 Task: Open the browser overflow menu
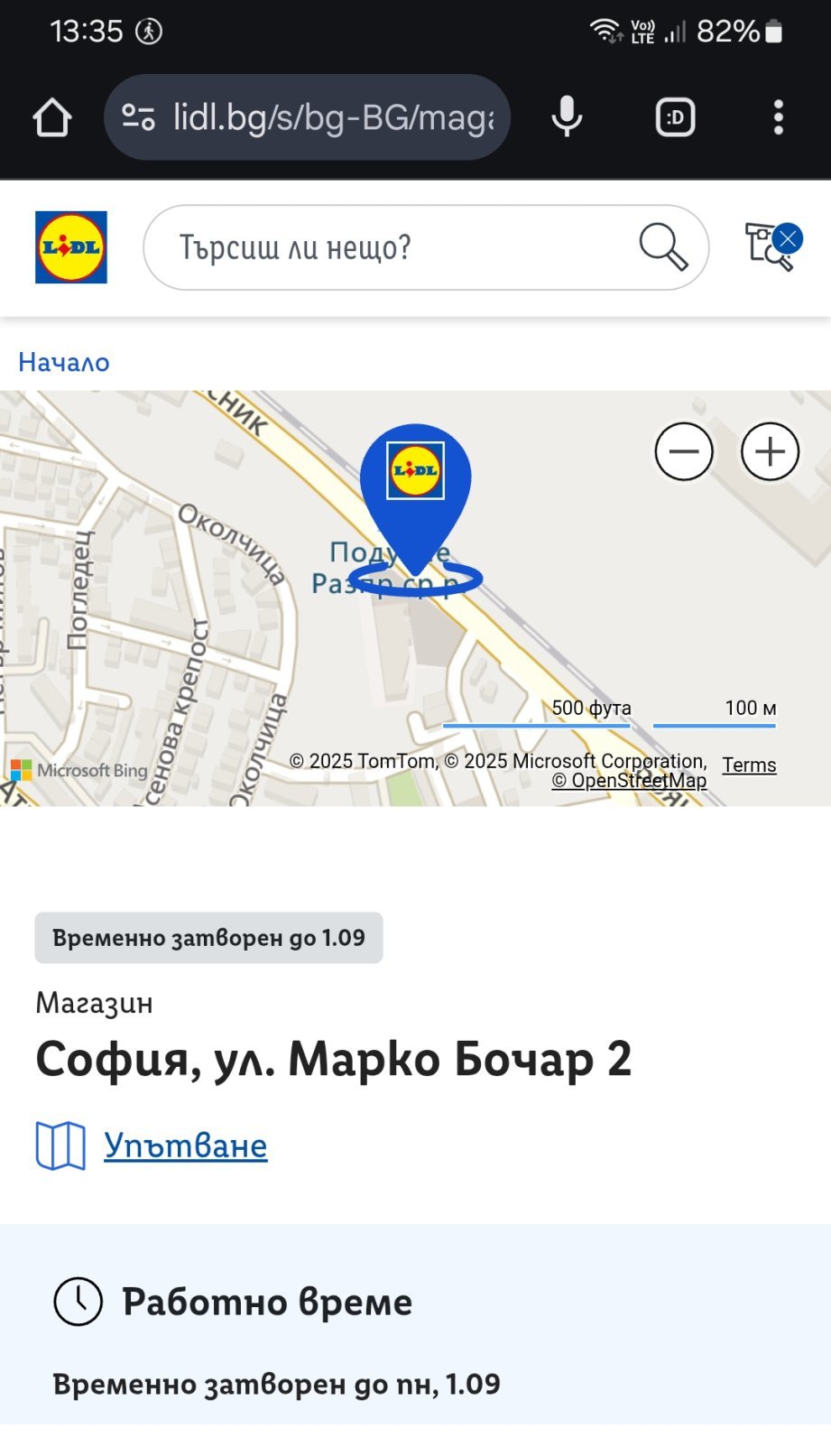tap(779, 117)
